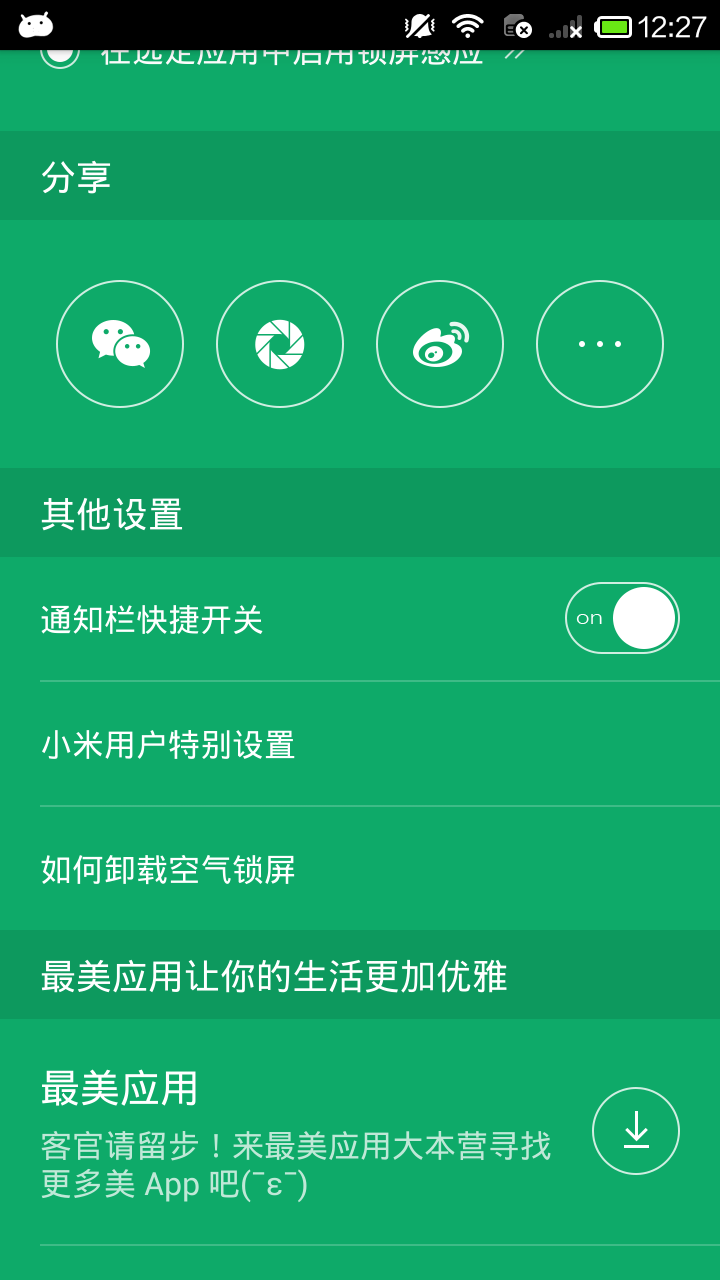
Task: Select the 其他设置 section header
Action: point(110,513)
